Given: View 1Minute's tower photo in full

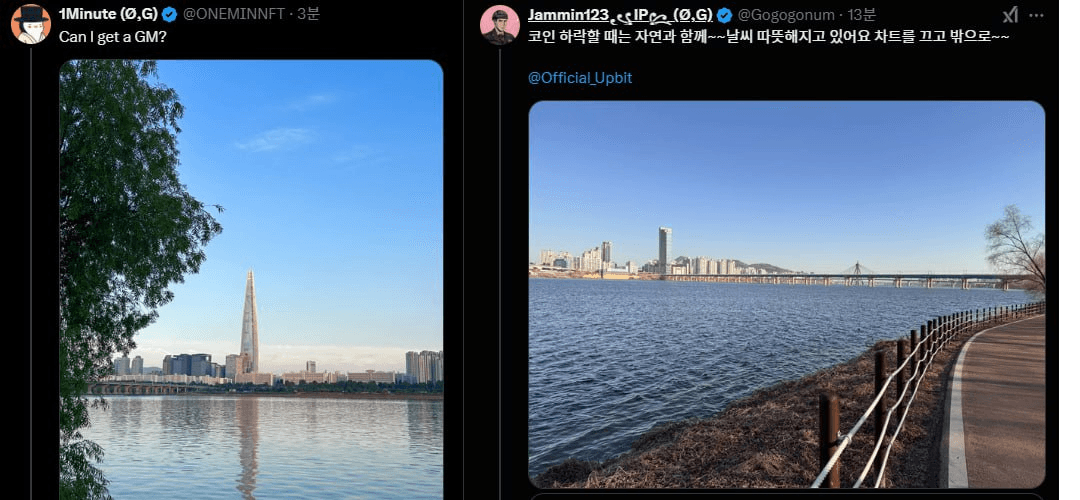Looking at the screenshot, I should pos(251,280).
